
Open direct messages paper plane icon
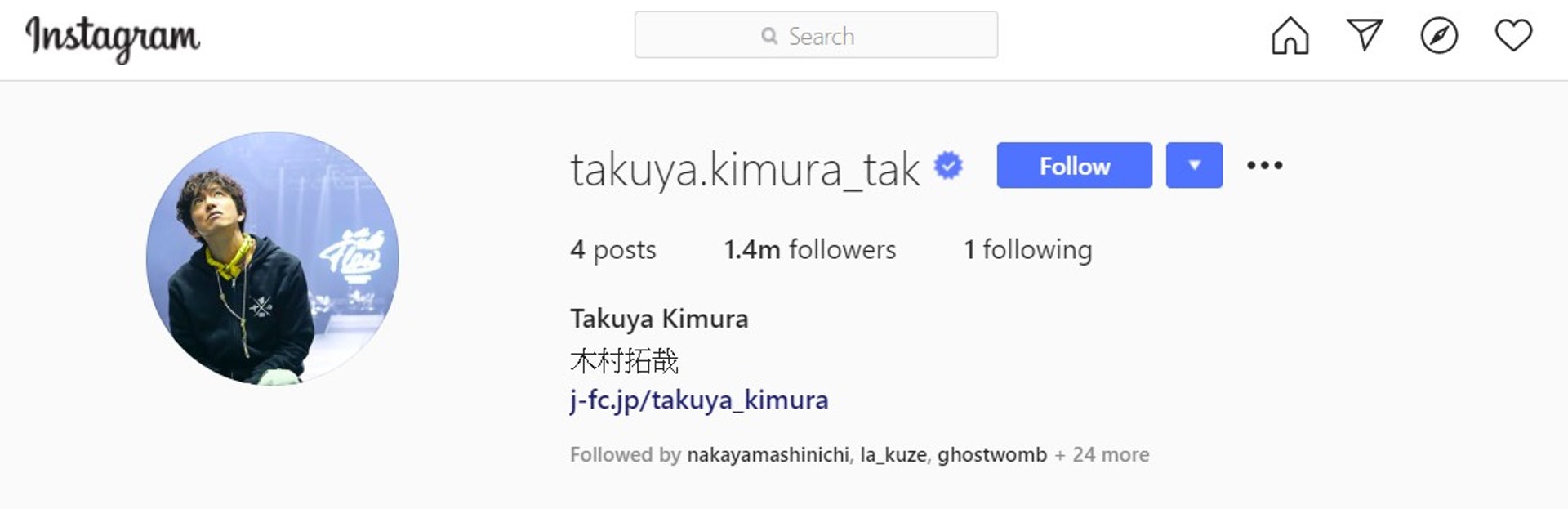pyautogui.click(x=1364, y=35)
